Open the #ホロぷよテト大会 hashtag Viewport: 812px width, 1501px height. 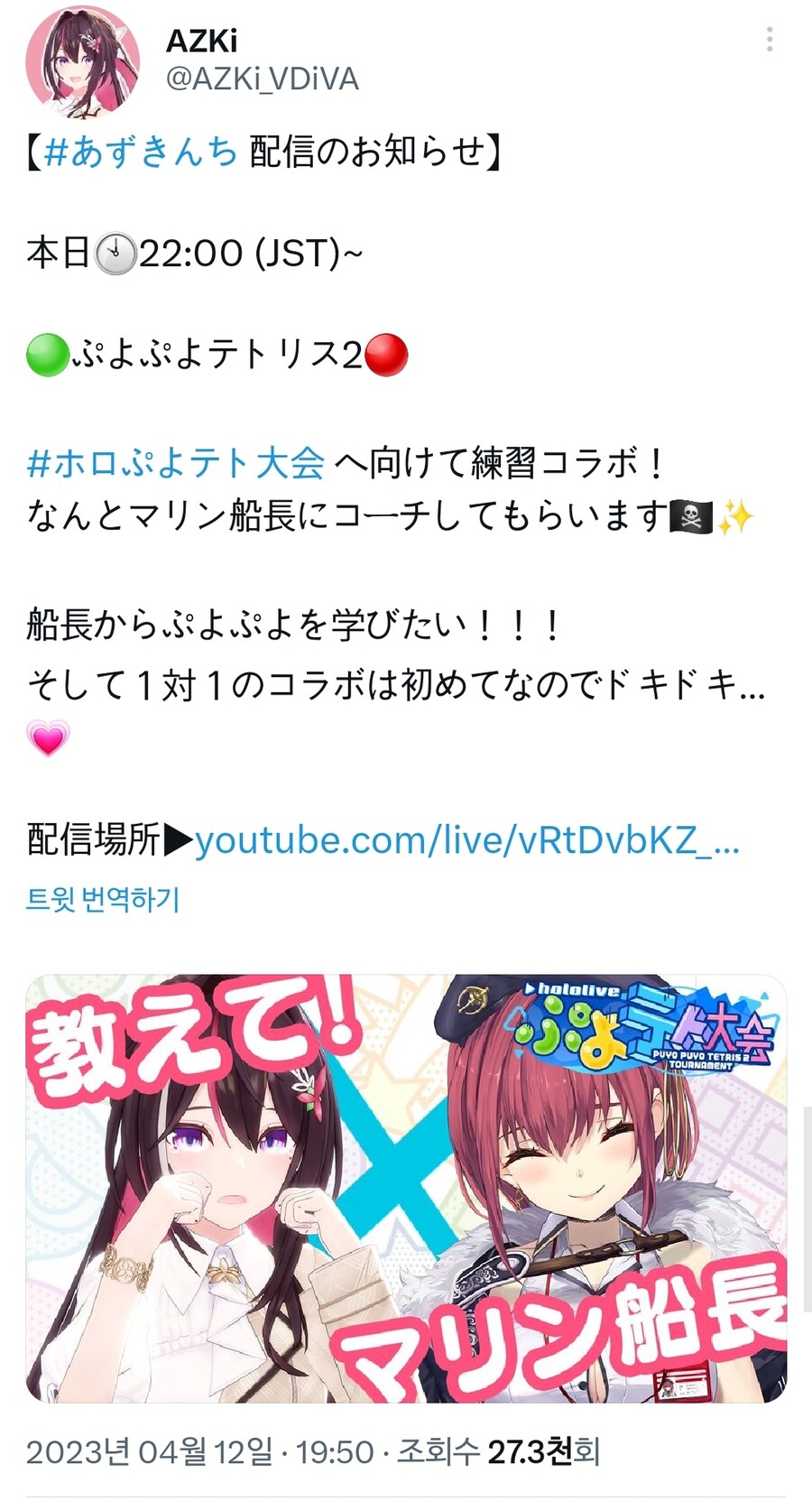pos(176,463)
